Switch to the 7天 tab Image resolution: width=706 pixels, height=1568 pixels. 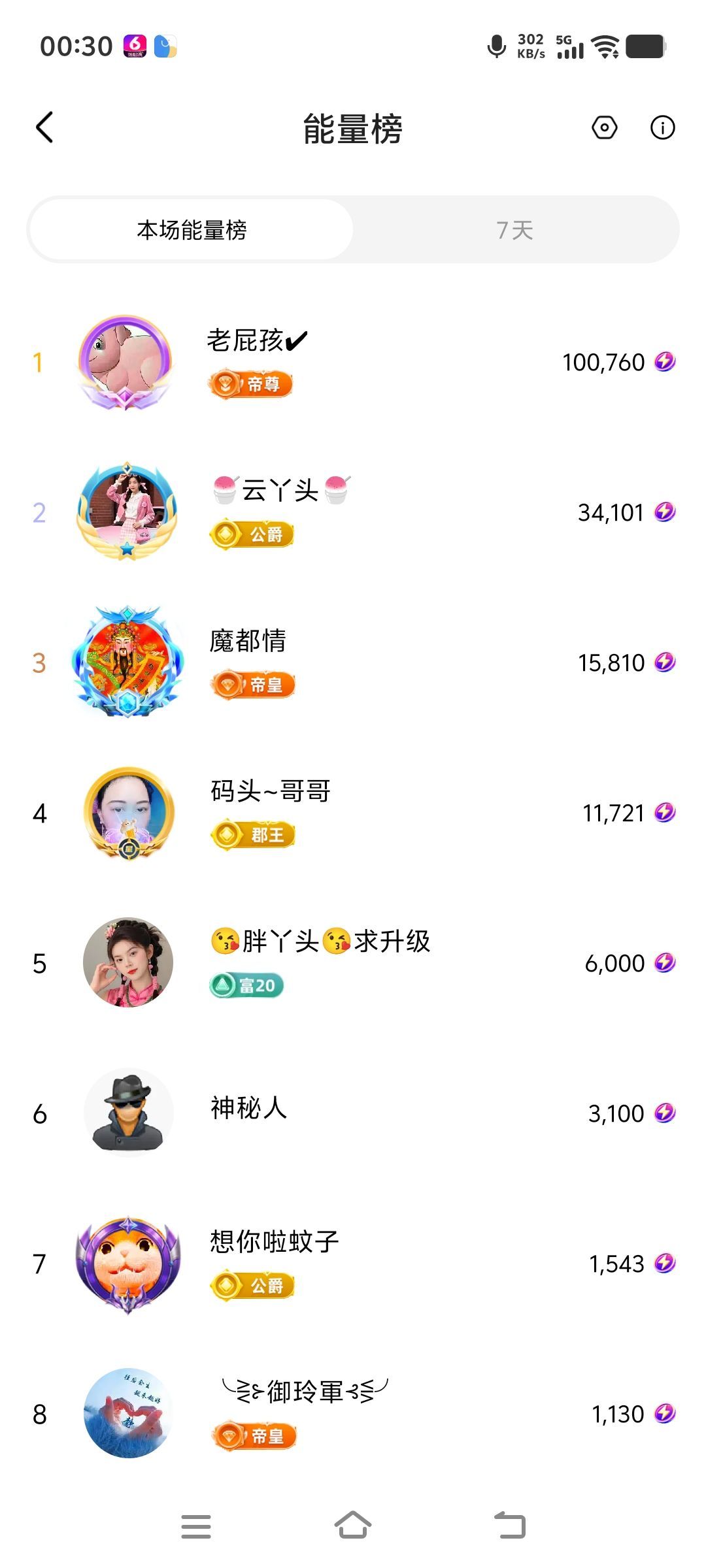(x=514, y=230)
